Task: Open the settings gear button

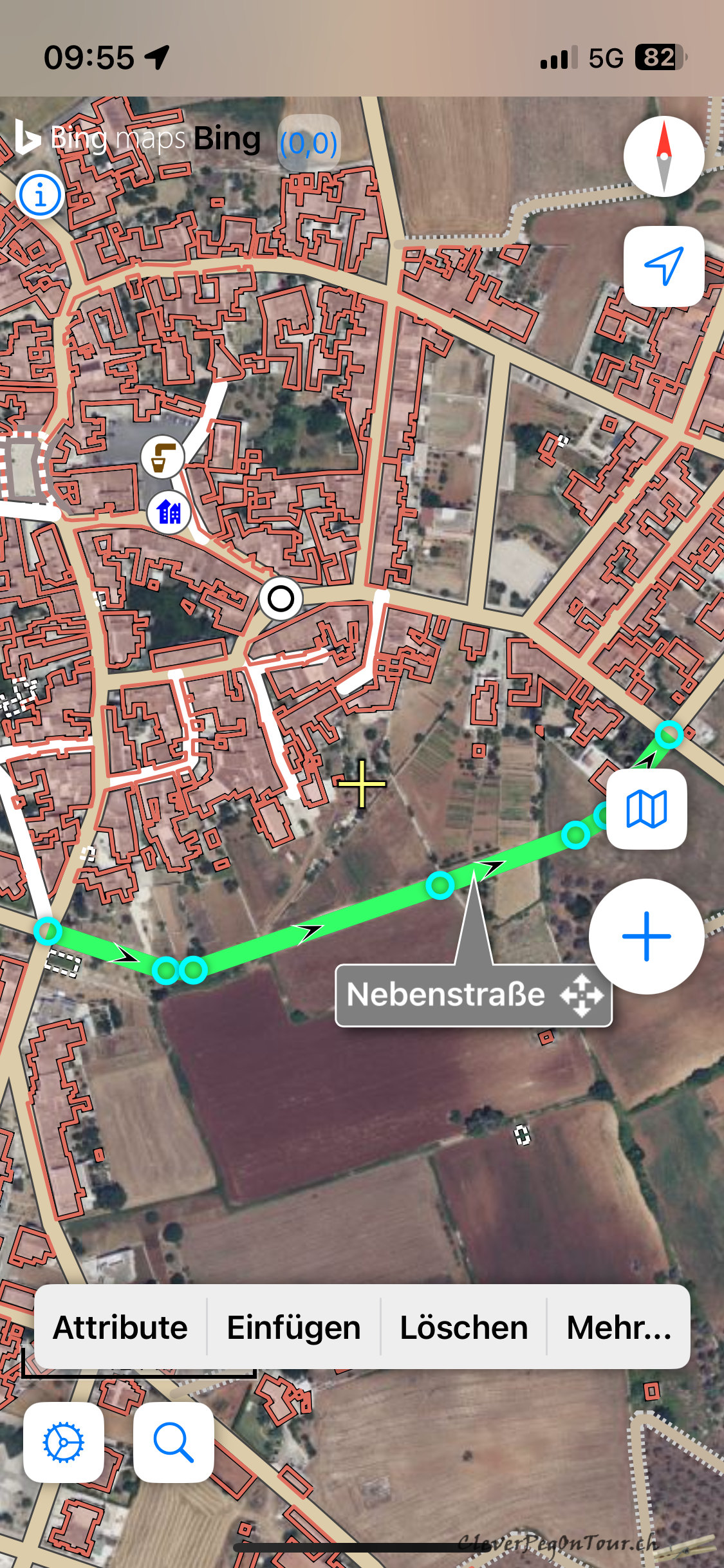Action: [64, 1442]
